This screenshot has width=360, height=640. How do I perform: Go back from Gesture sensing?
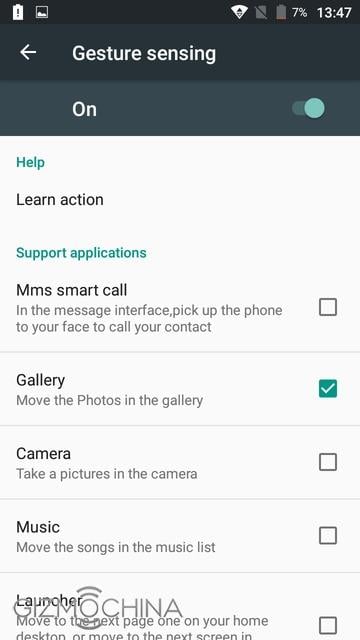coord(28,52)
